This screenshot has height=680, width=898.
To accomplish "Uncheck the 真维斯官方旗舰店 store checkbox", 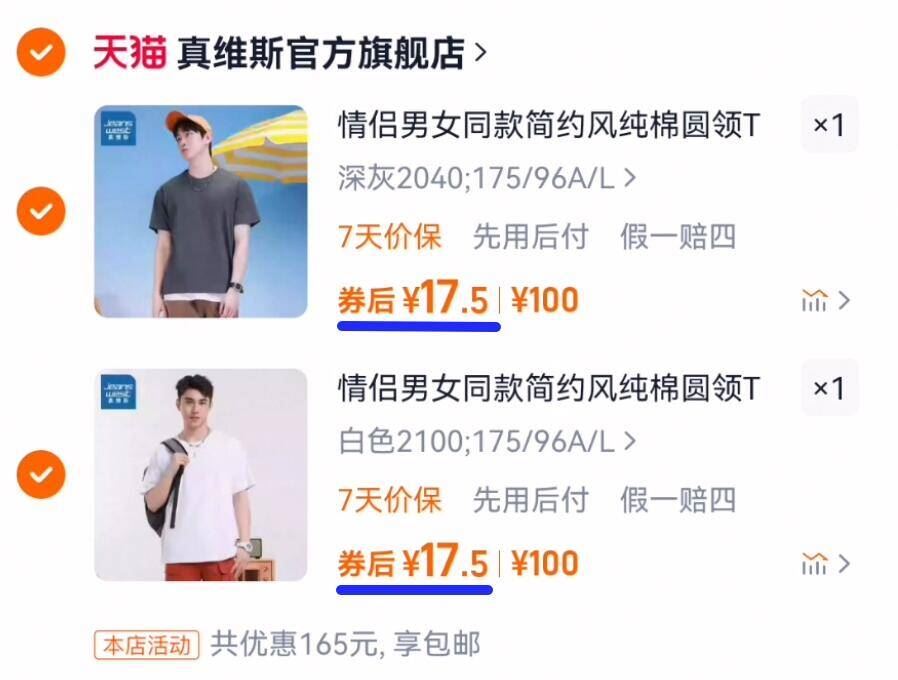I will (41, 53).
